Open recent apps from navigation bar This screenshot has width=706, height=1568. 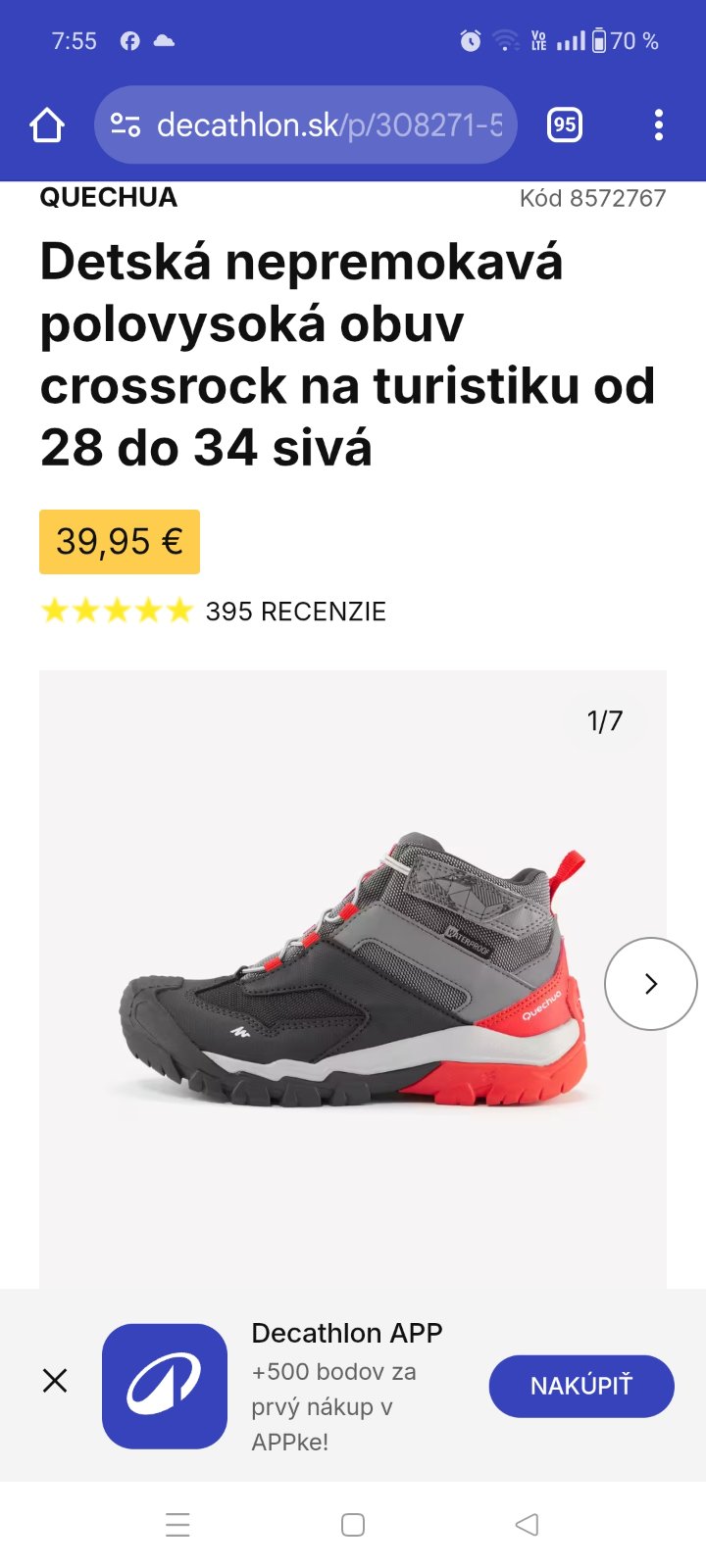pyautogui.click(x=177, y=1525)
